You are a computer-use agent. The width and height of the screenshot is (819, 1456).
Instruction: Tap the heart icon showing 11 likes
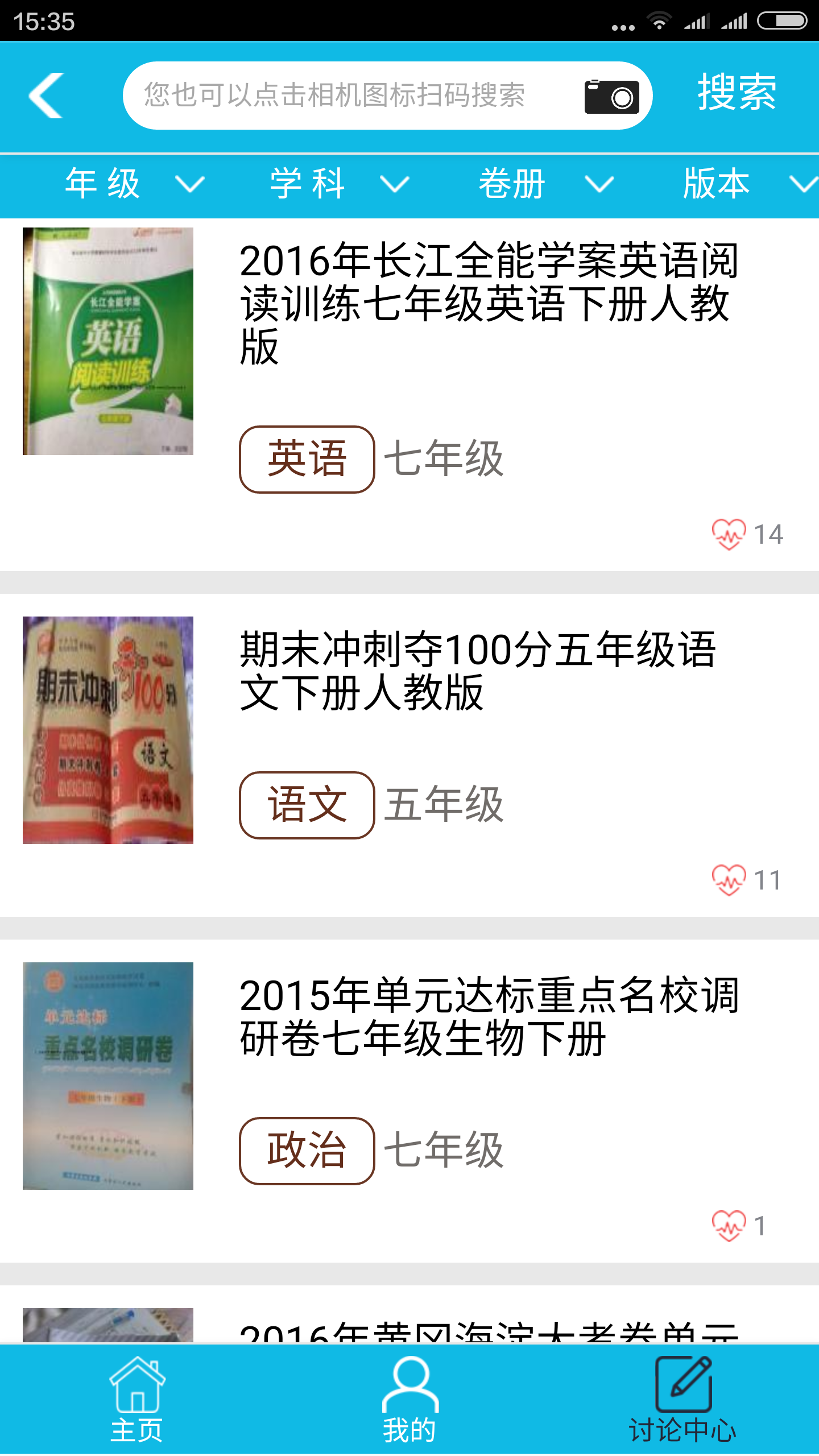point(729,879)
